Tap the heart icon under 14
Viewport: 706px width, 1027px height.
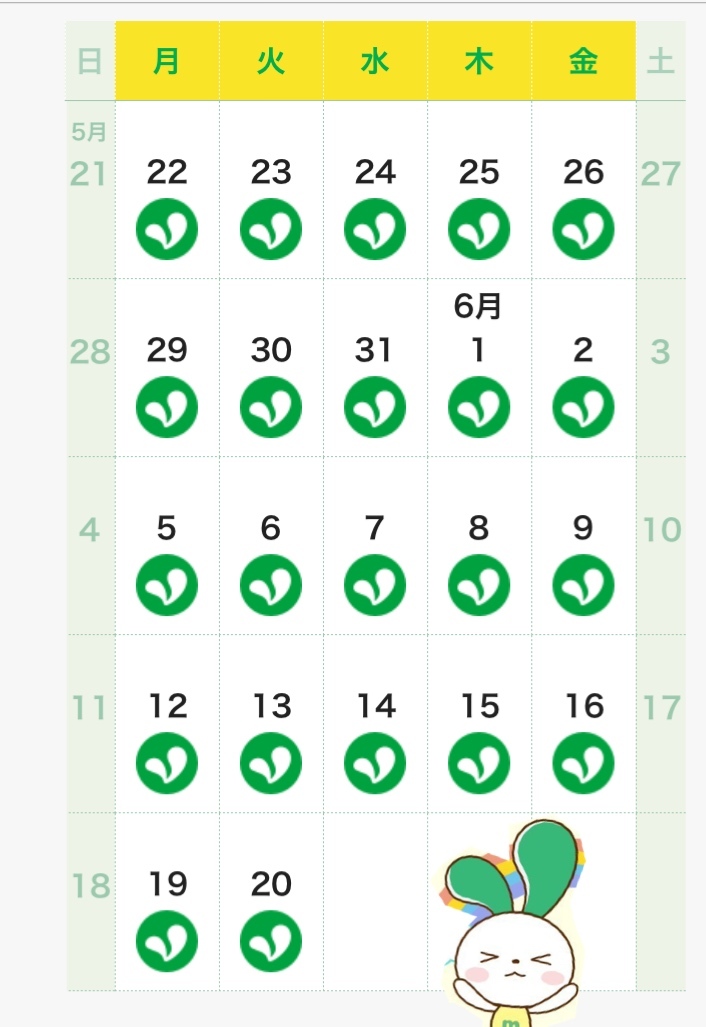point(375,763)
